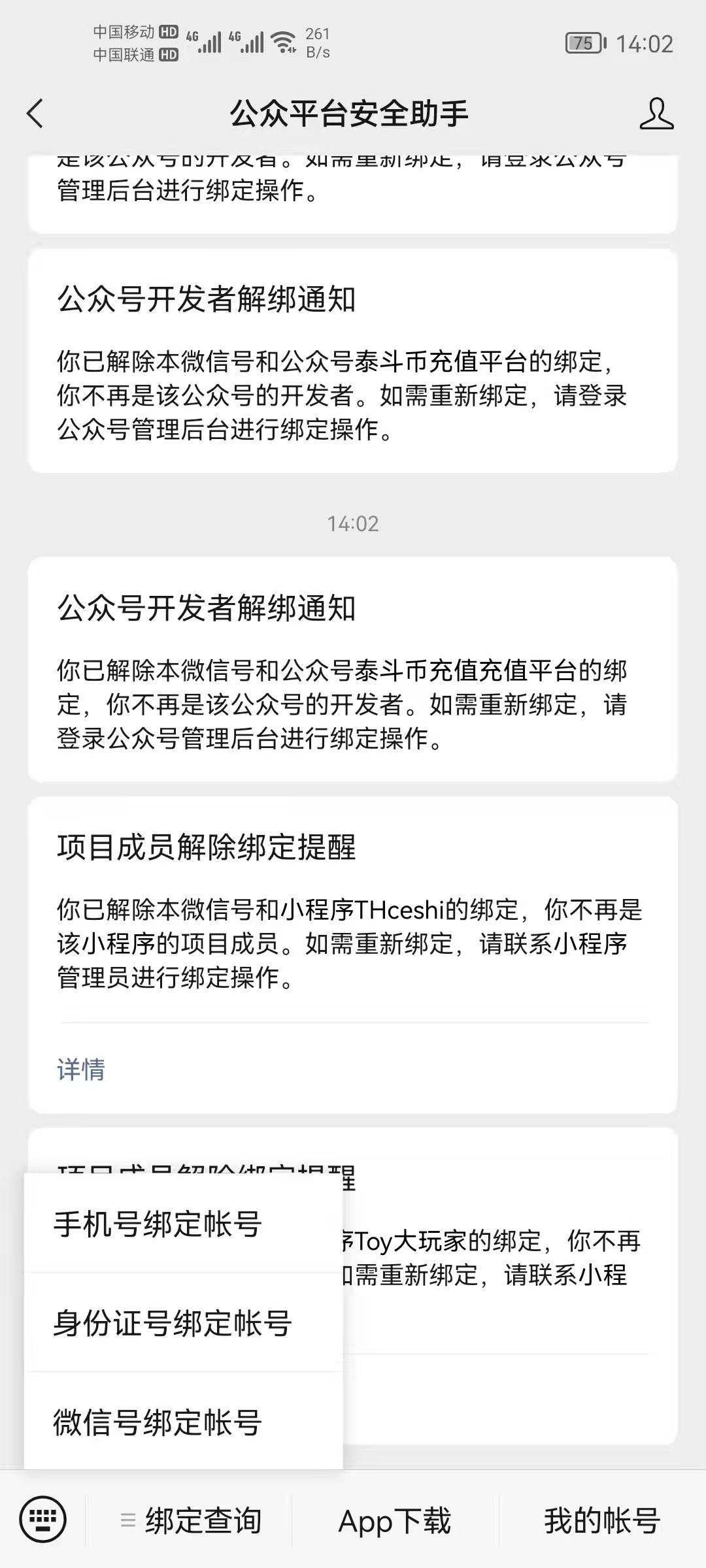Open 我的帐号 menu

[x=601, y=1520]
